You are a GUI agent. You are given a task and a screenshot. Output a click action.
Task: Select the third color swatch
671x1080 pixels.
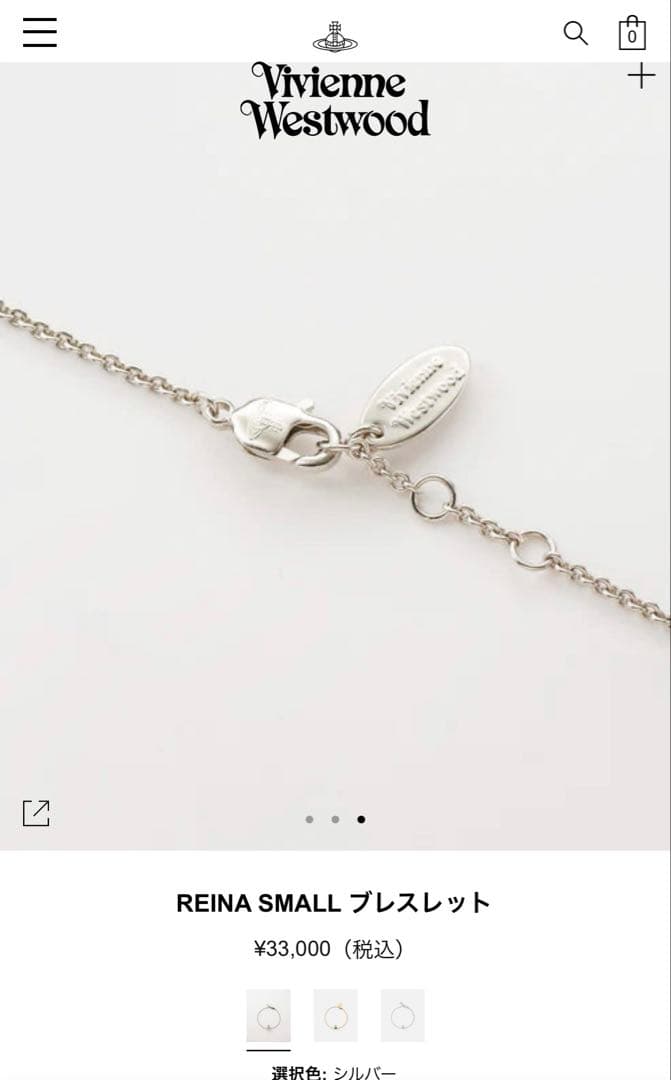402,1016
